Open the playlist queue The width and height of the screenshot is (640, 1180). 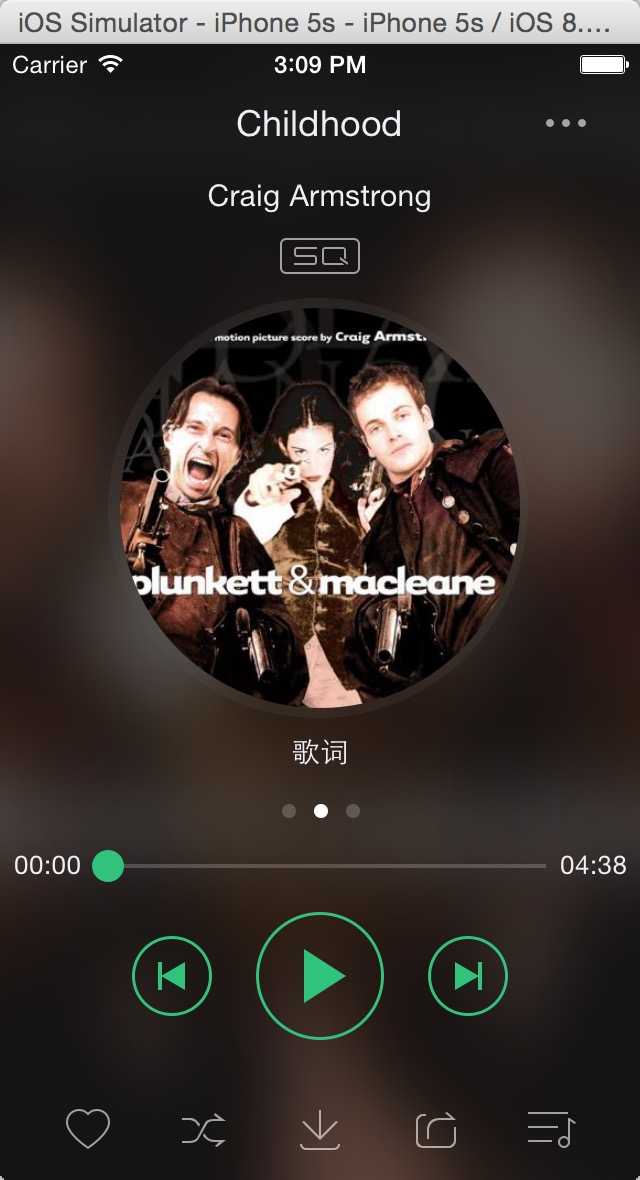550,1129
